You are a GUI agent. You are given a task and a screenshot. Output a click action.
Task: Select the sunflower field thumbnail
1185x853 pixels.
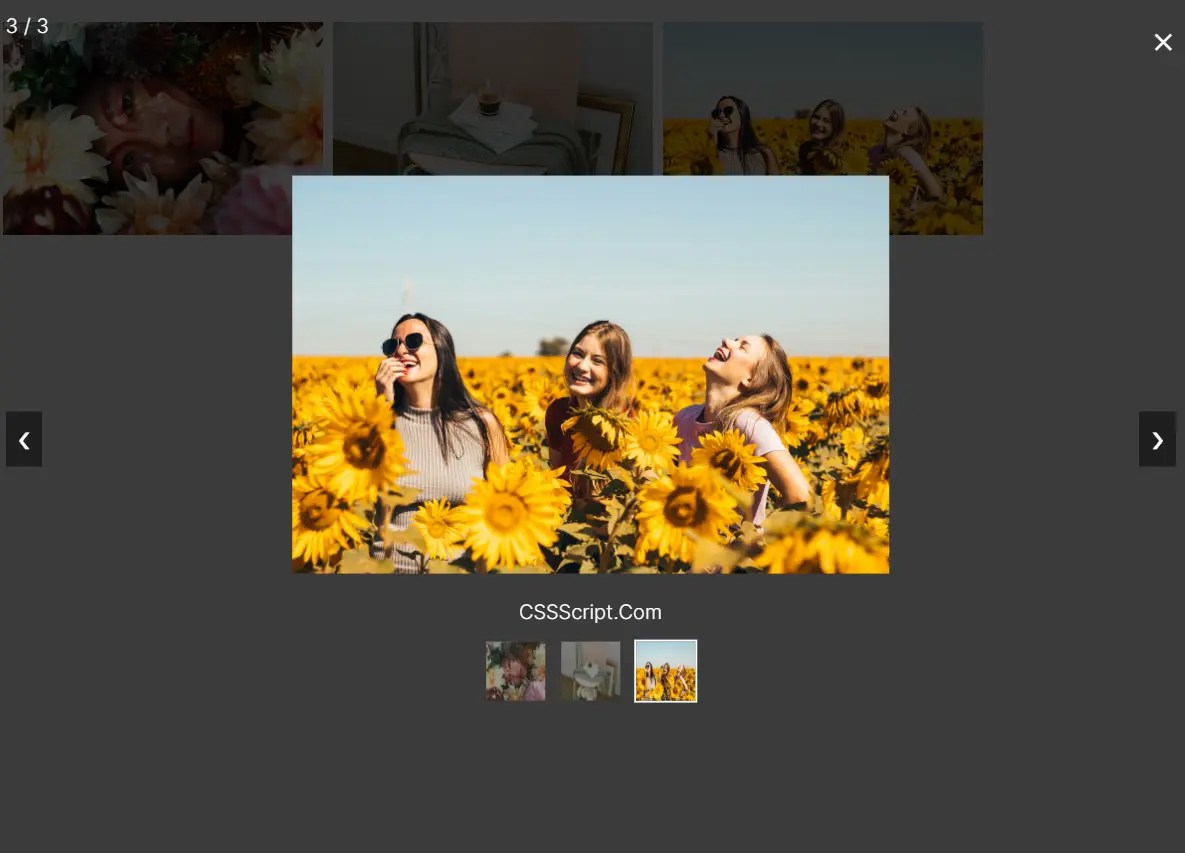click(665, 671)
